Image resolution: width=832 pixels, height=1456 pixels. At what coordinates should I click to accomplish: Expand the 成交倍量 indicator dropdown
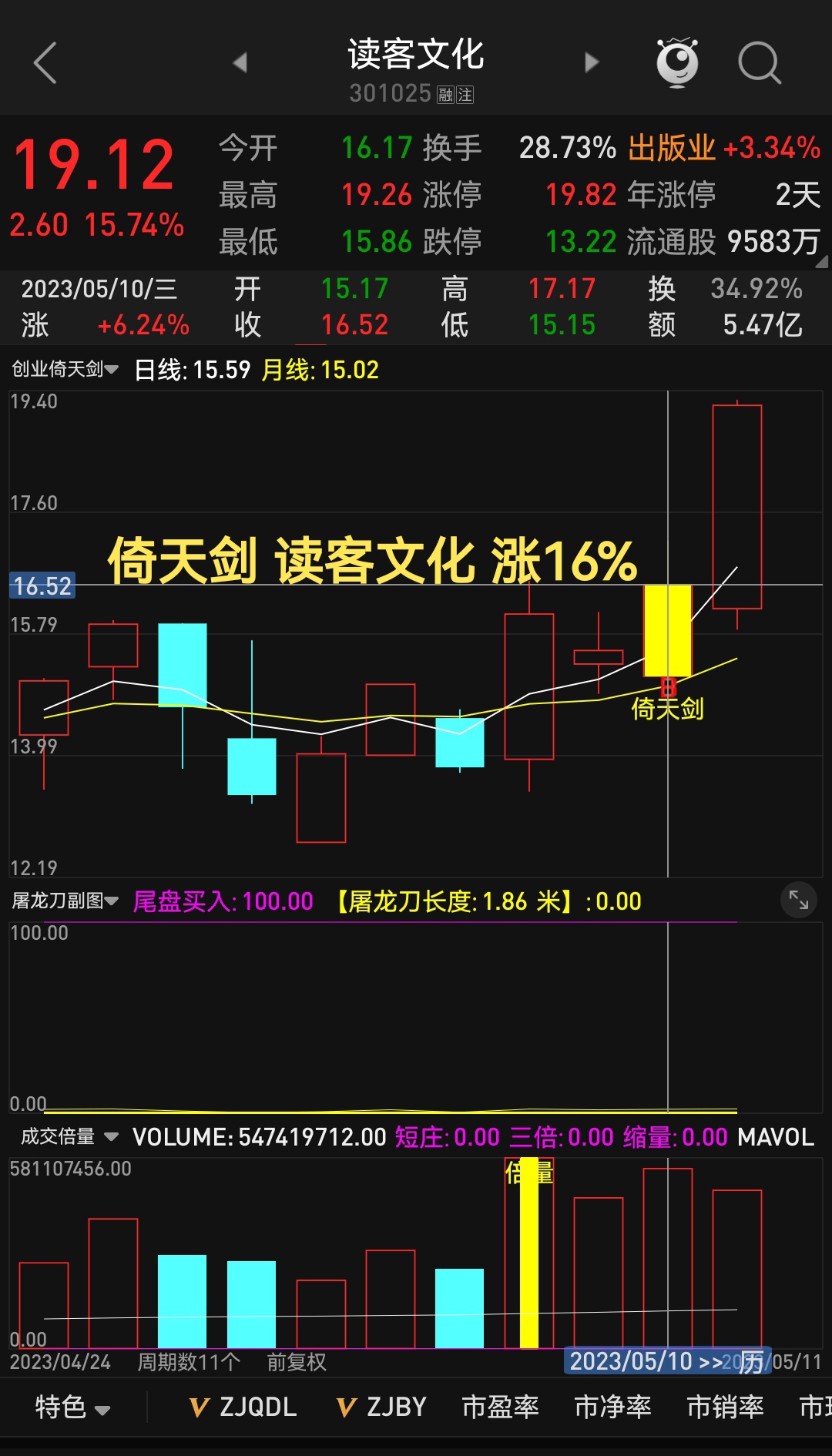tap(69, 1137)
